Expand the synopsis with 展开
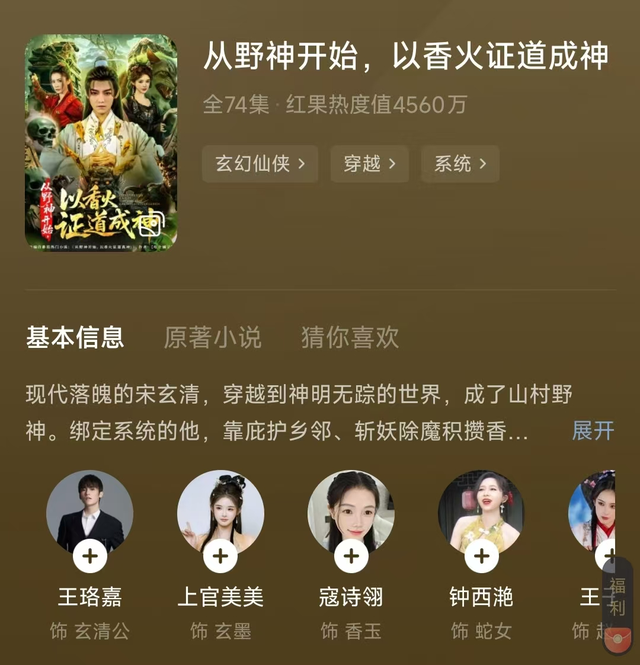This screenshot has width=640, height=665. click(x=592, y=431)
